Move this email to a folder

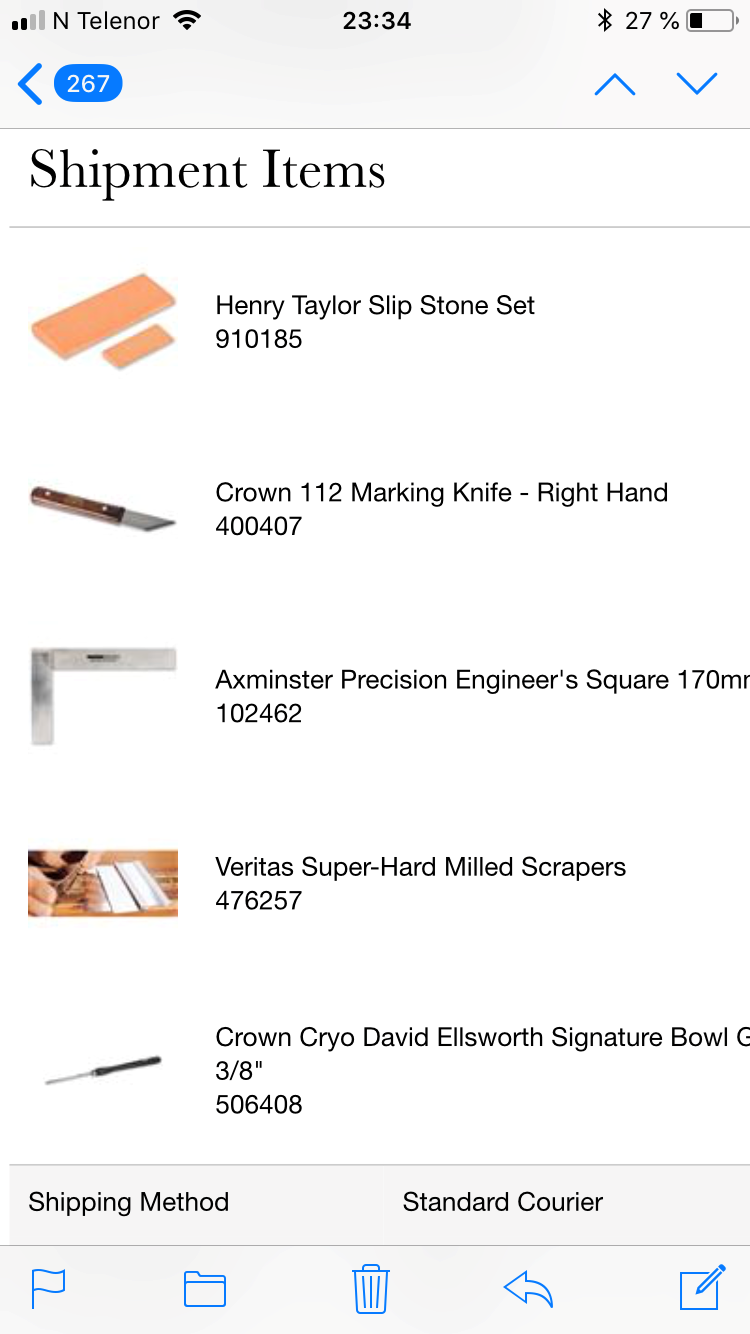pos(205,1288)
